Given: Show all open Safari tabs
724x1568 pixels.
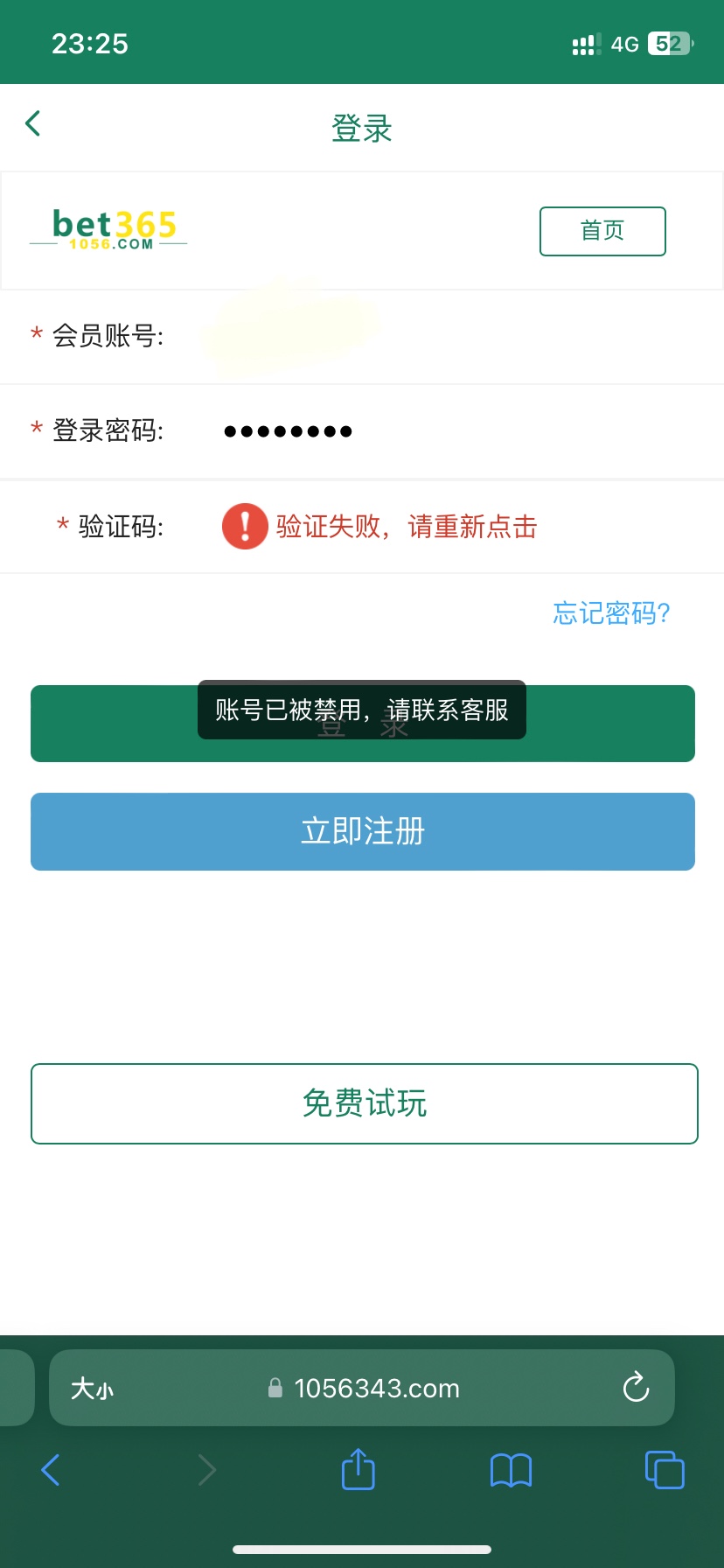Looking at the screenshot, I should coord(665,1470).
